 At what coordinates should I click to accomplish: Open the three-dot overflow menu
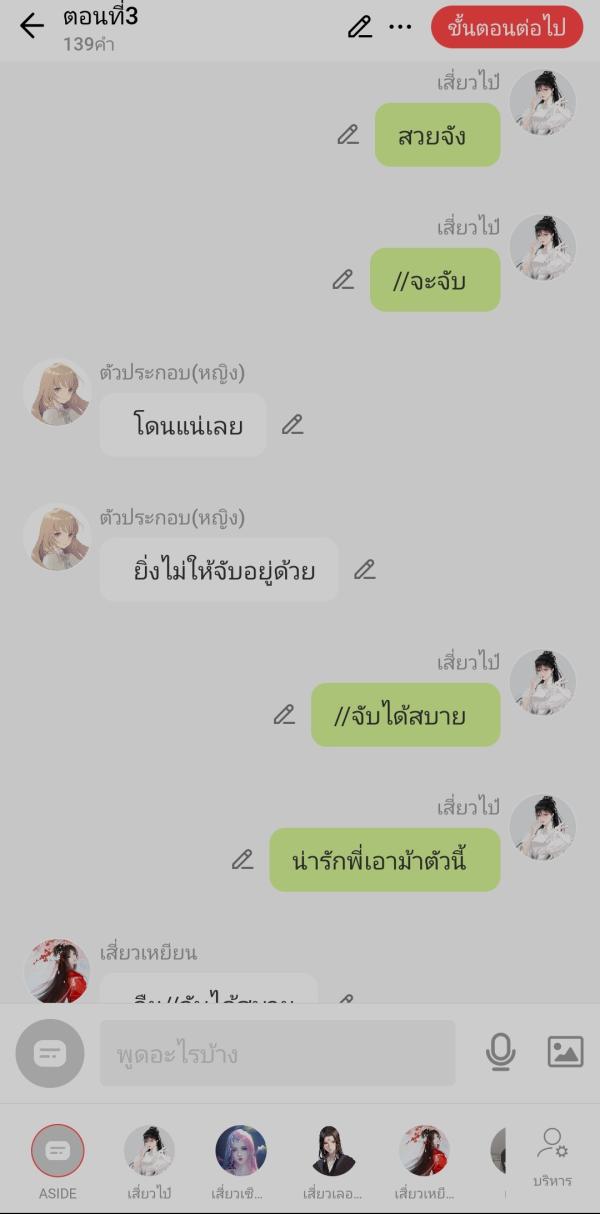tap(400, 27)
